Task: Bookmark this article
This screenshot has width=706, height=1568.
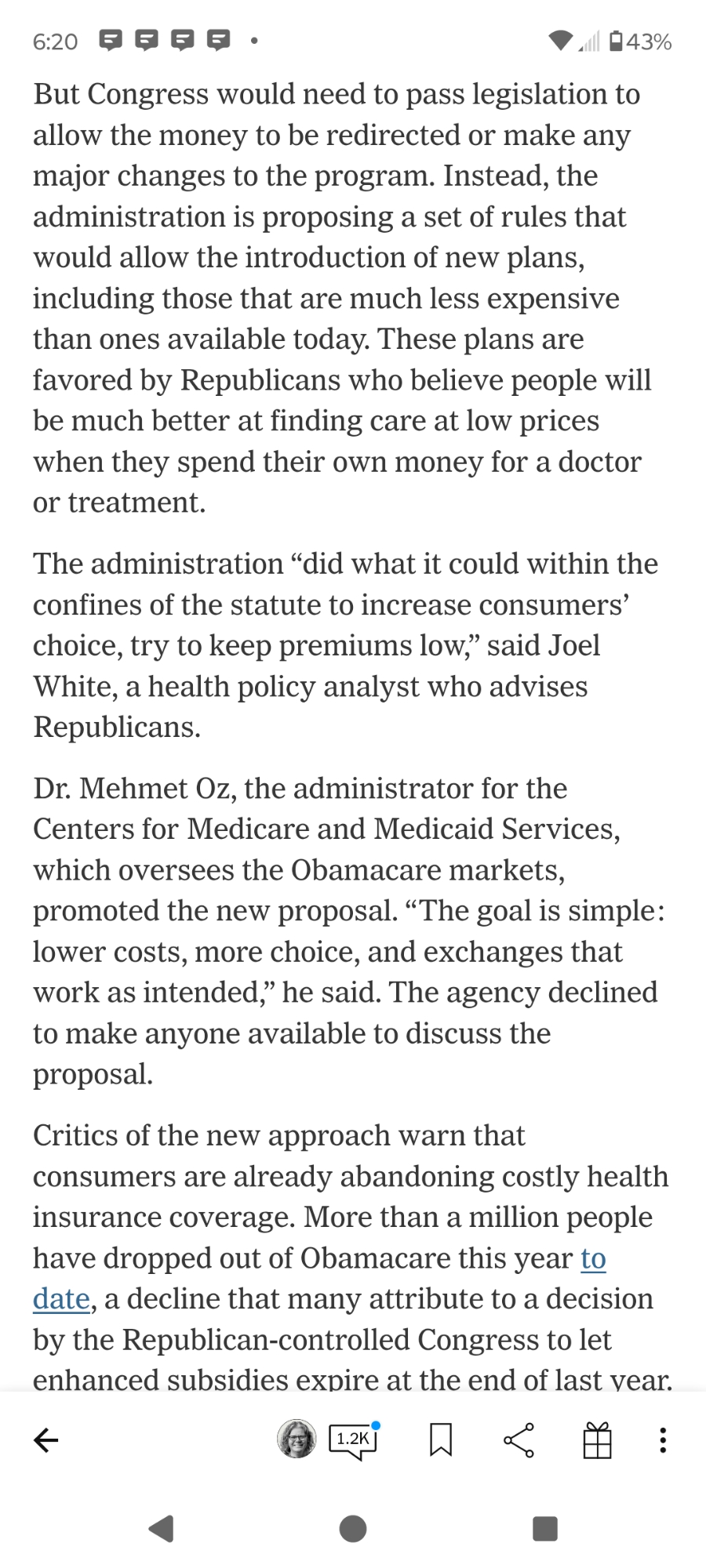Action: pyautogui.click(x=441, y=1439)
